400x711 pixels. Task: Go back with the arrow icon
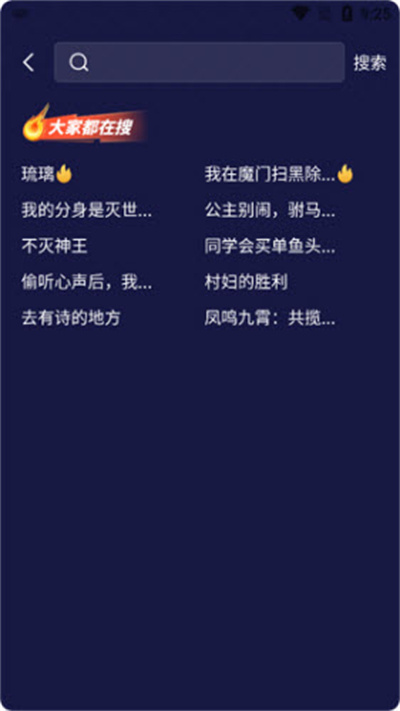29,63
